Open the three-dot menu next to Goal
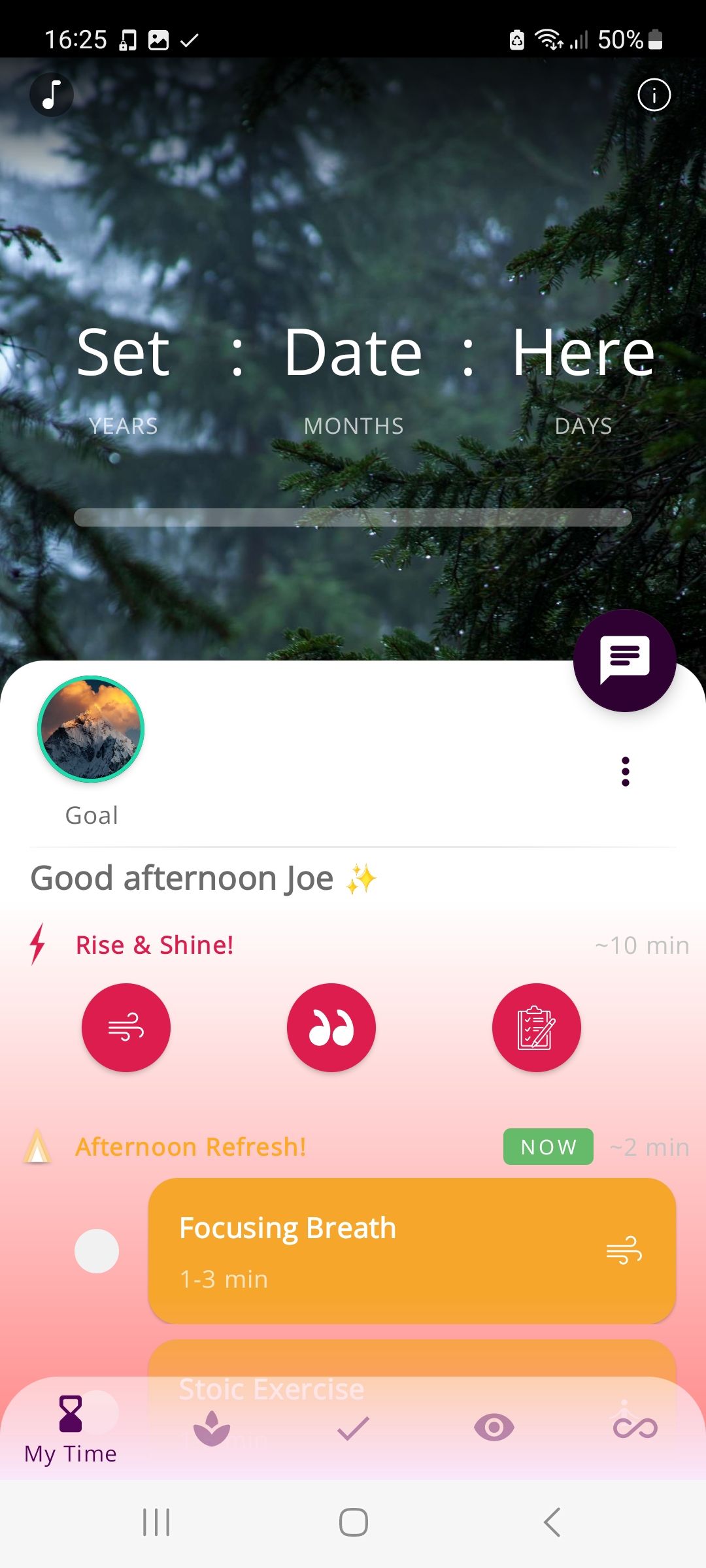This screenshot has height=1568, width=706. pos(626,771)
